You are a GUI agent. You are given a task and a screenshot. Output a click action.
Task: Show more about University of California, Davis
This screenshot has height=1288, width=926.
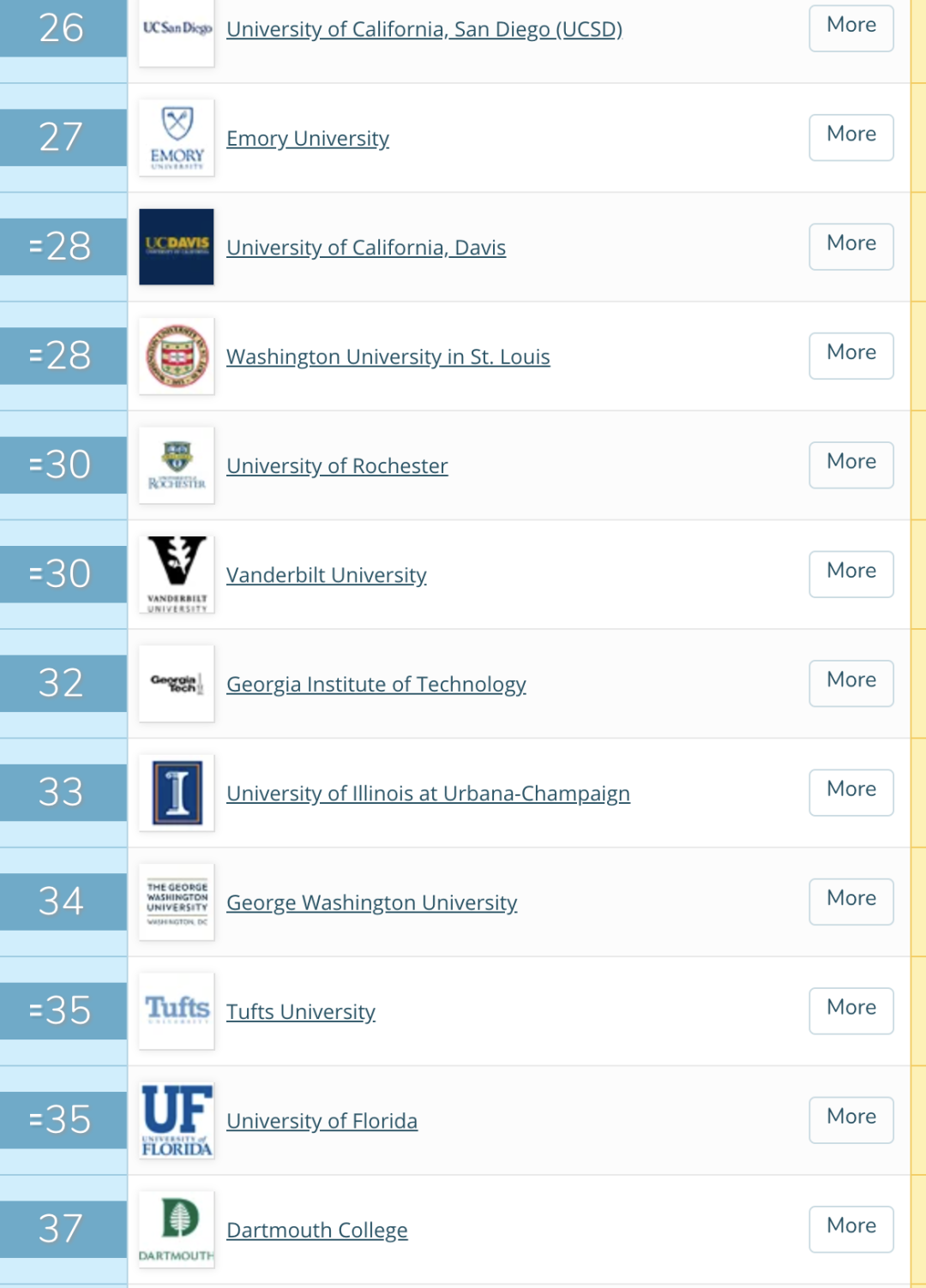(x=851, y=246)
